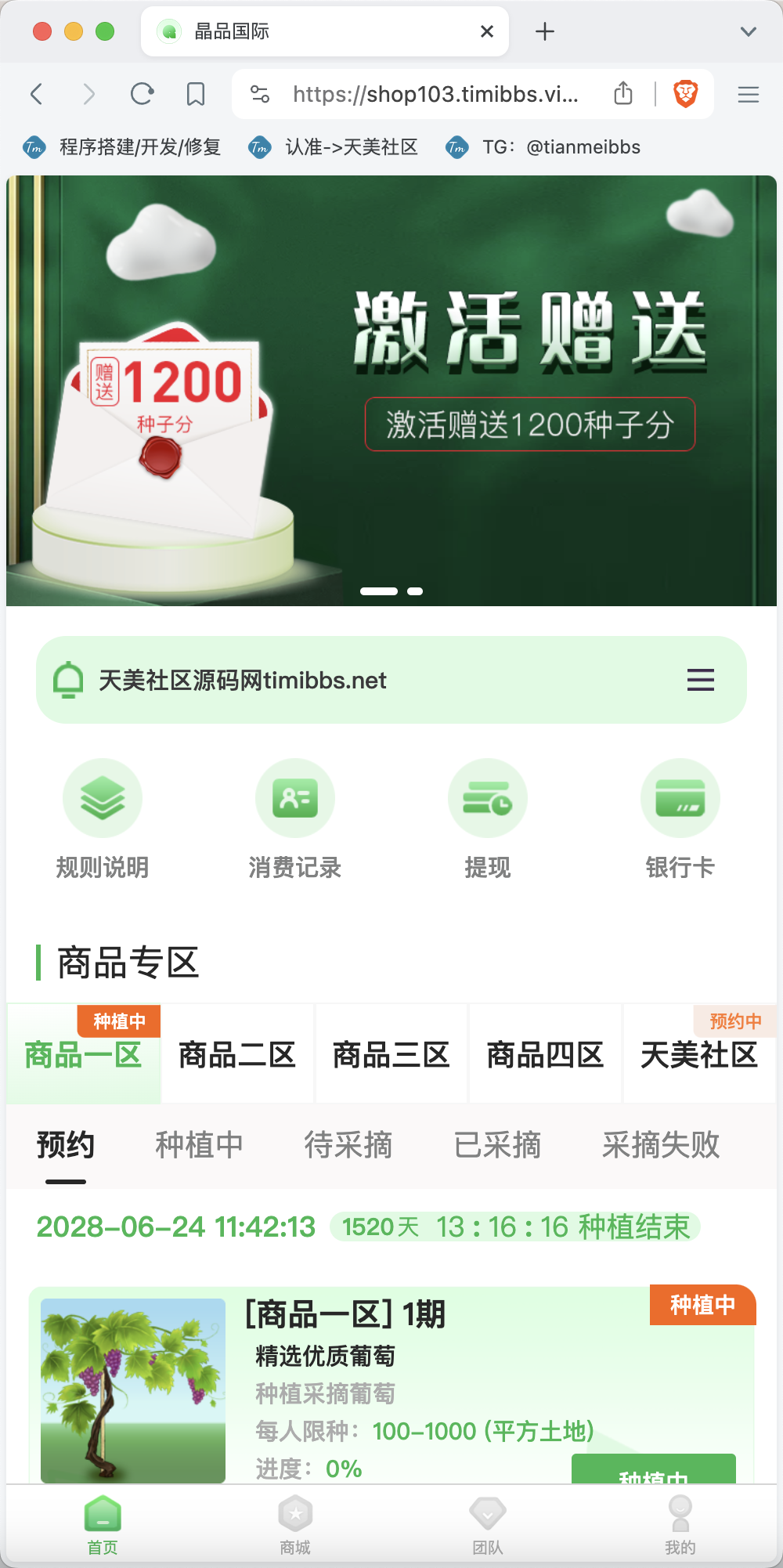Tap the 激活赠送 promotional banner
This screenshot has height=1568, width=783.
(x=391, y=391)
